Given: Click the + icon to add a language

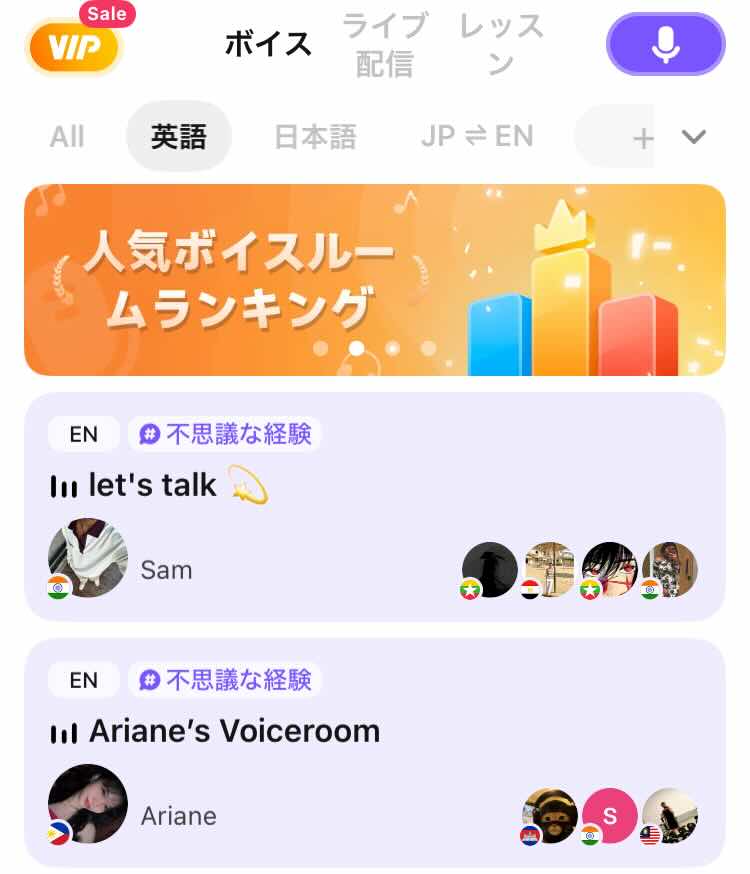Looking at the screenshot, I should pos(644,137).
